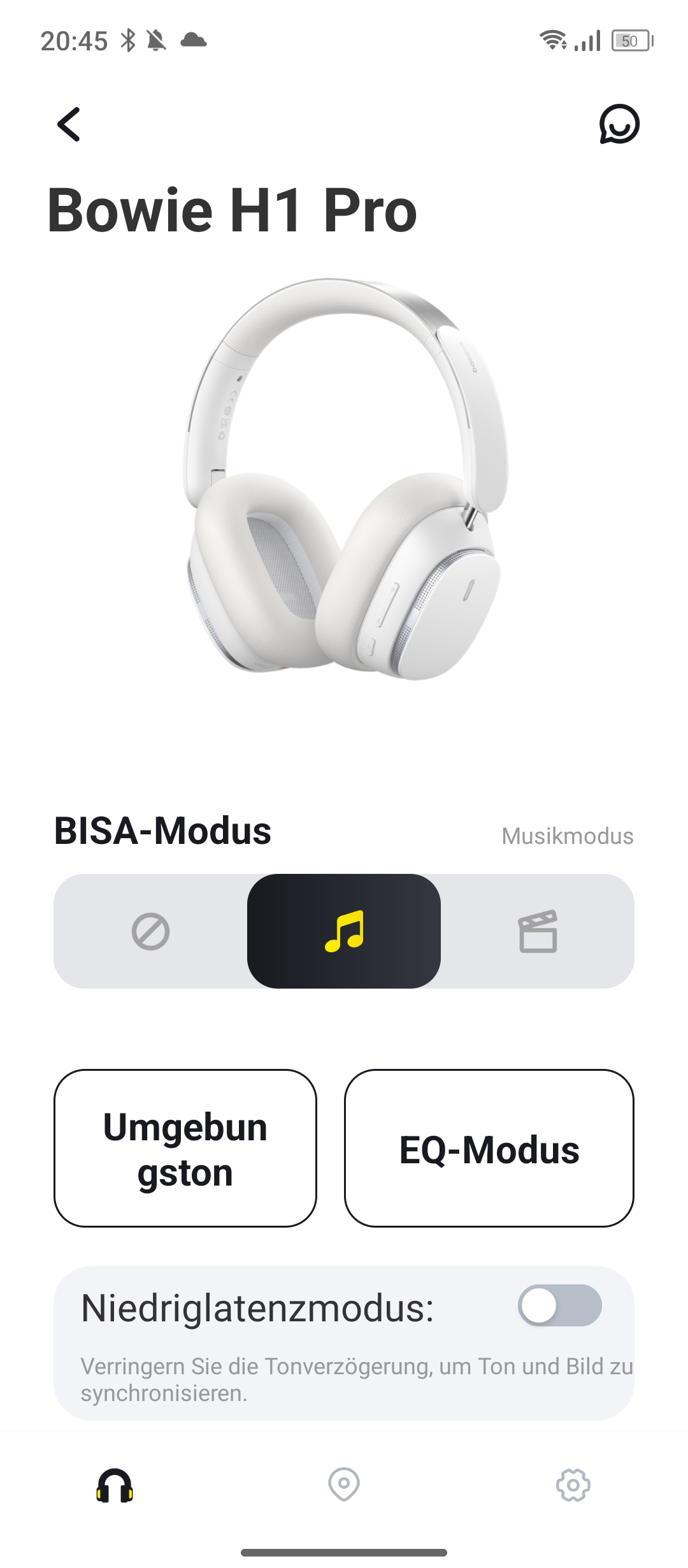Go back using the top-left arrow
Screen dimensions: 688x1568
pos(69,124)
